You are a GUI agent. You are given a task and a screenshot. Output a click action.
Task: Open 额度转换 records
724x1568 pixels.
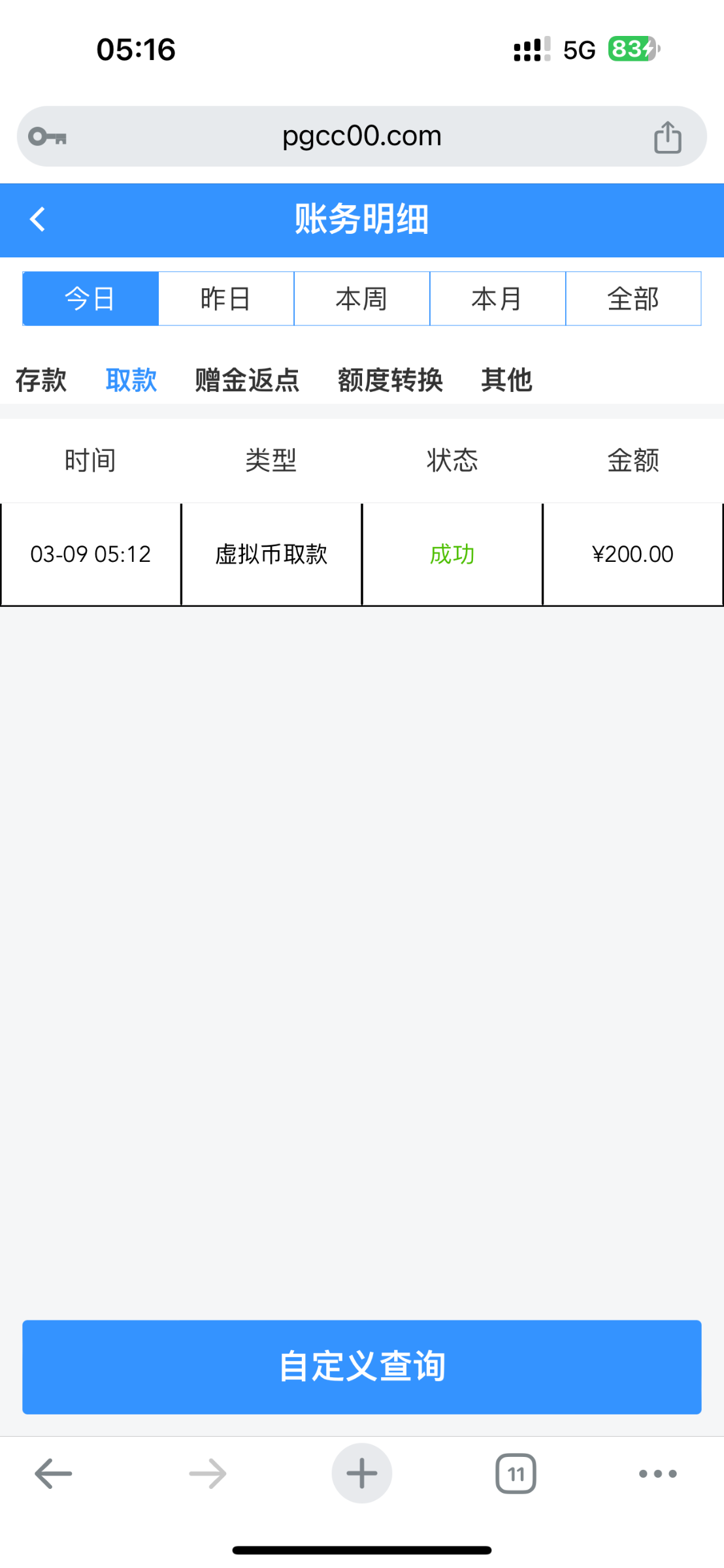point(390,380)
